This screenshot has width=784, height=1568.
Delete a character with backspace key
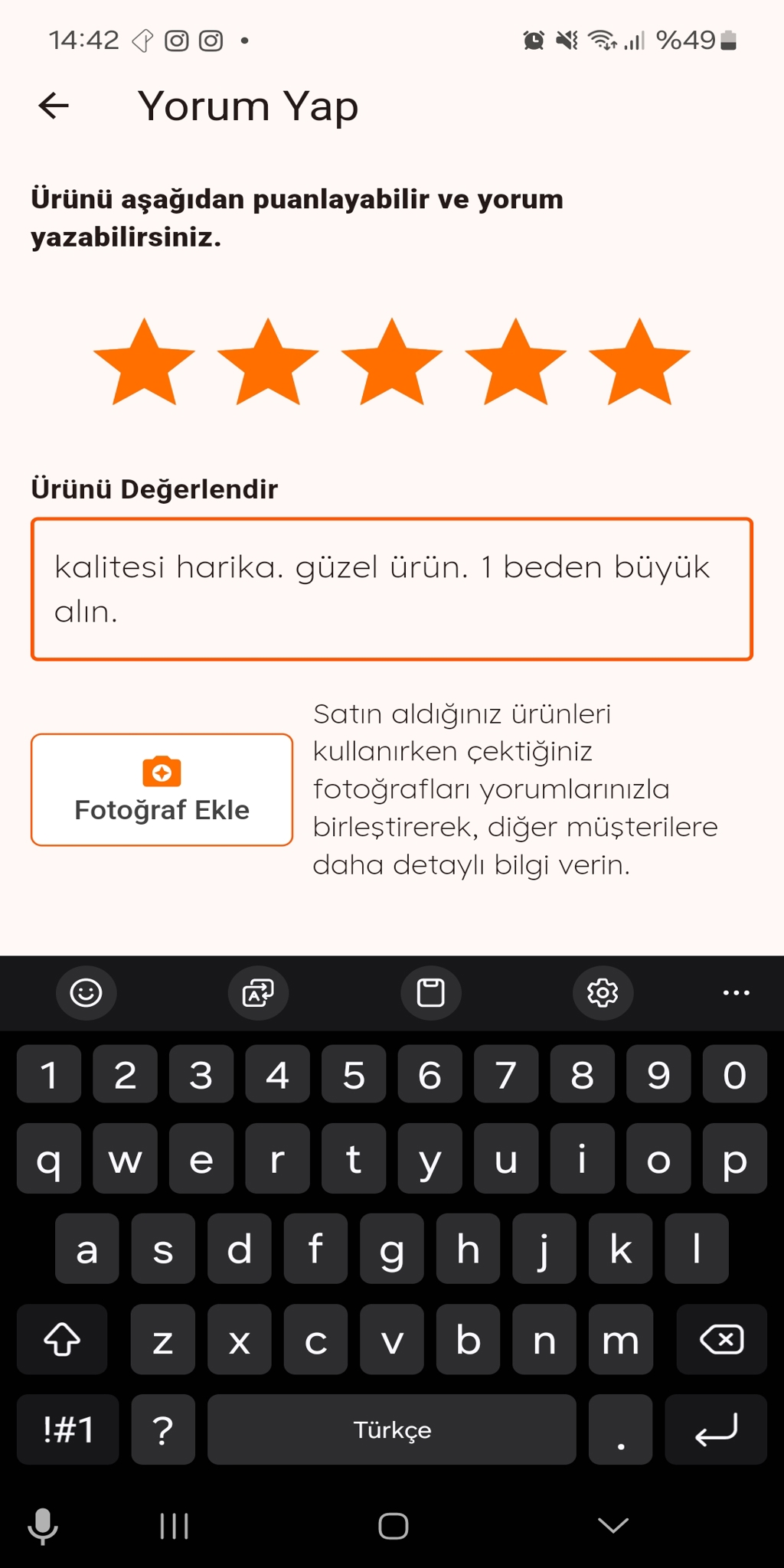pos(721,1339)
